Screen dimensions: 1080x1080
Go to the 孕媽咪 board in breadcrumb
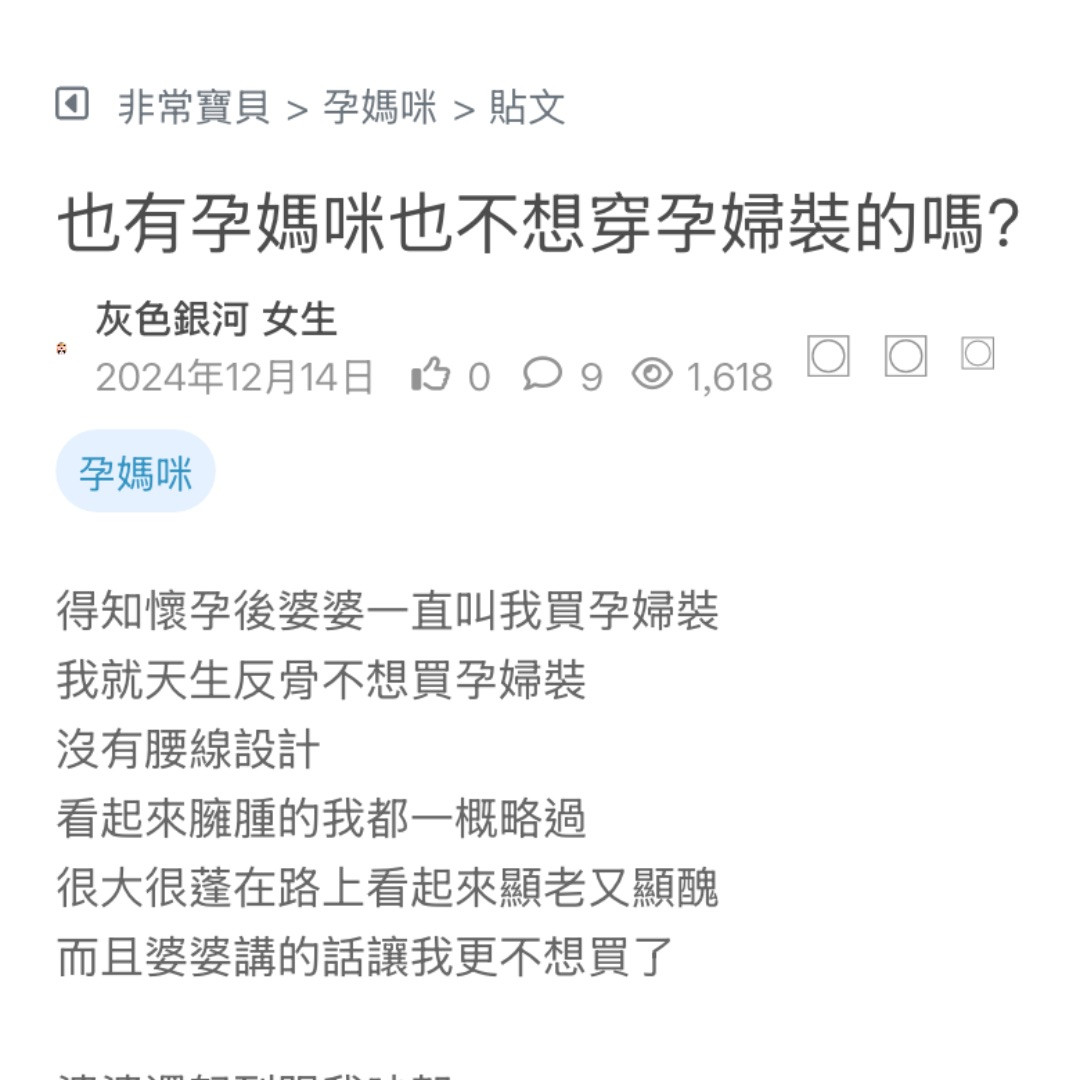click(x=380, y=107)
